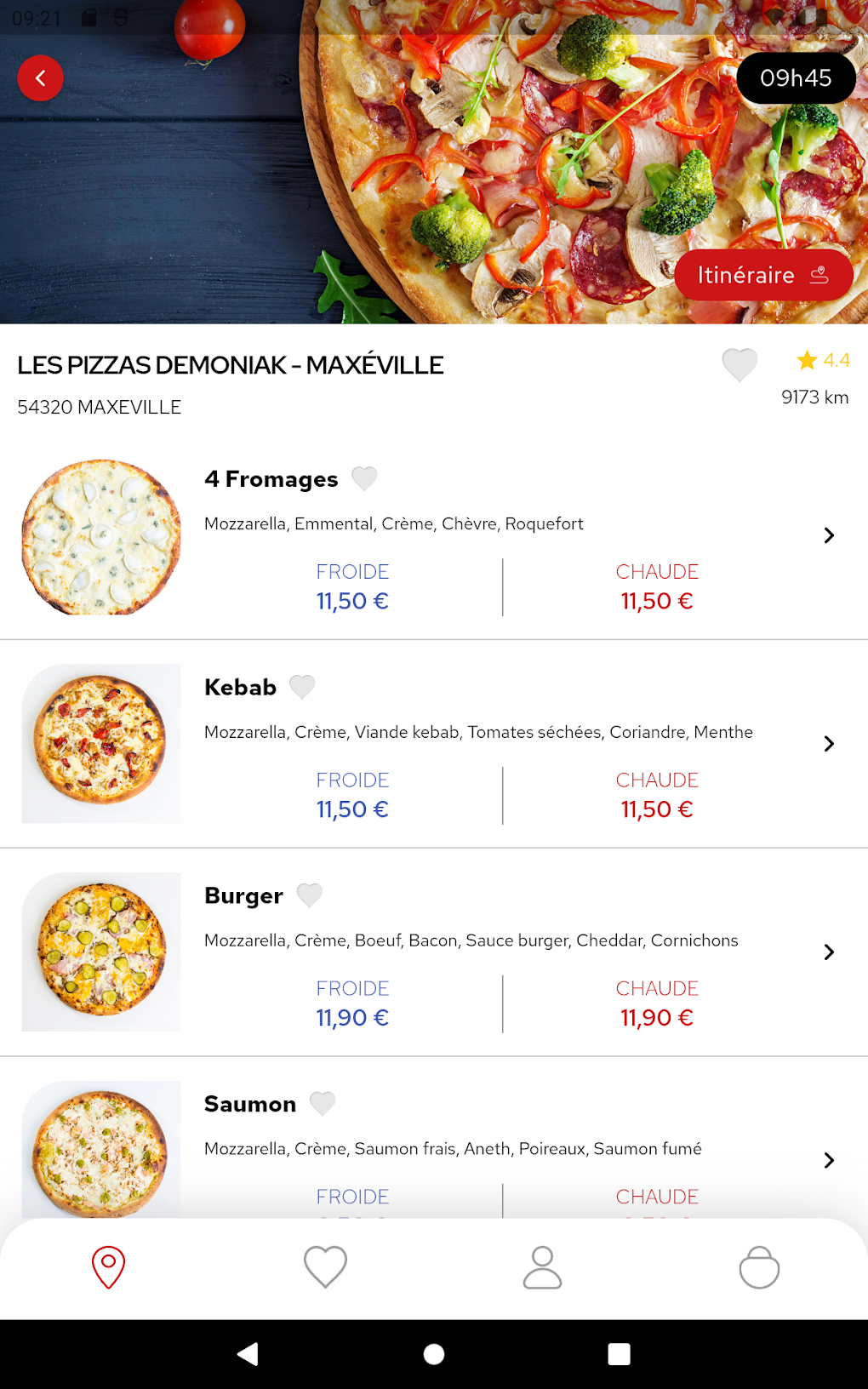The image size is (868, 1389).
Task: Mark the Burger pizza as favorite
Action: point(310,895)
